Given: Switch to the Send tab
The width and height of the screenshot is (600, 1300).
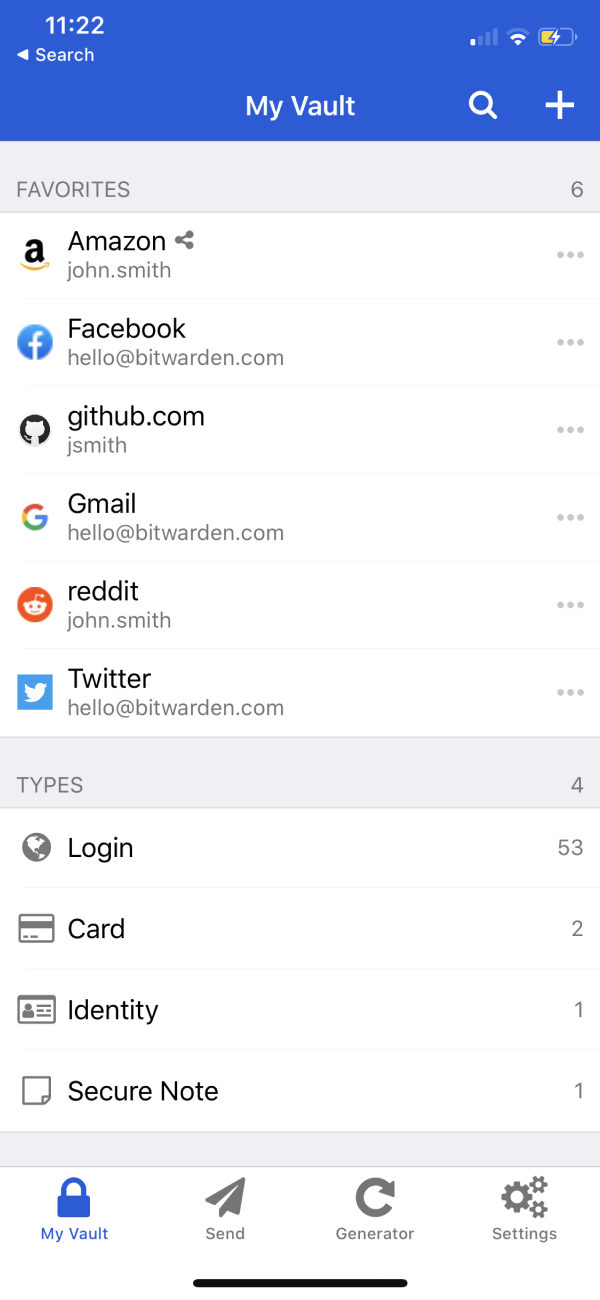Looking at the screenshot, I should 225,1210.
